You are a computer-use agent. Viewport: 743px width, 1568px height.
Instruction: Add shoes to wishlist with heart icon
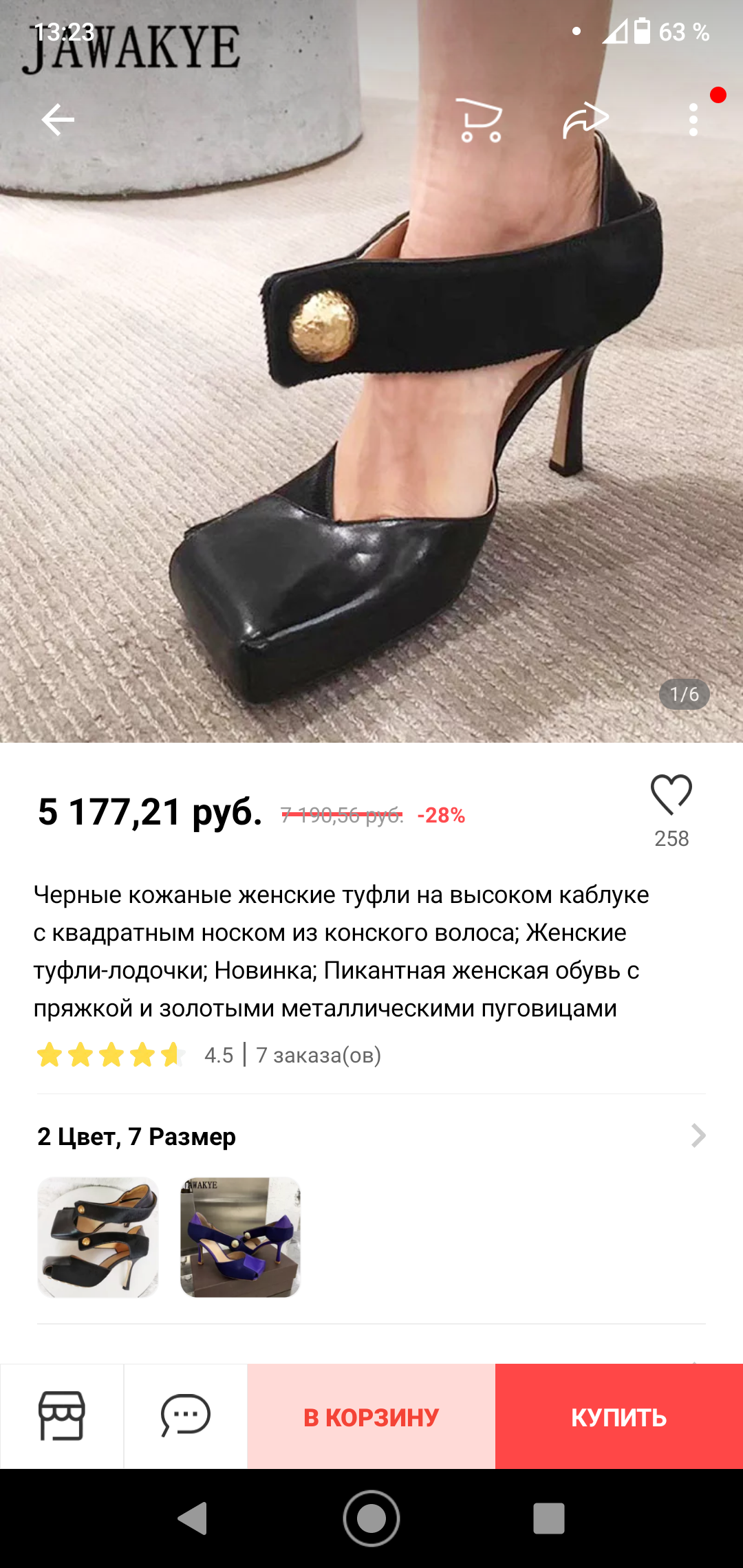671,795
